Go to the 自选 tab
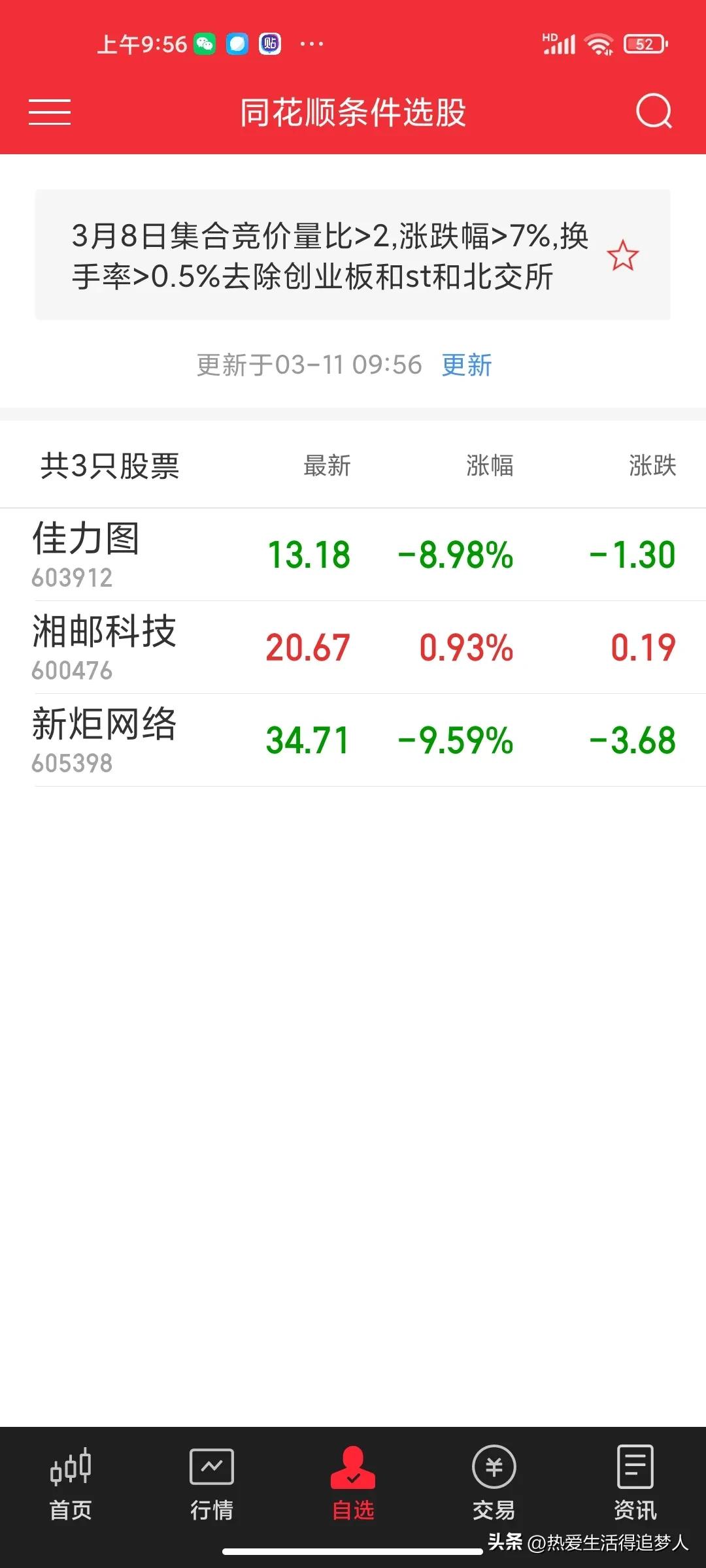Screen dimensions: 706x1568 pos(353,1484)
